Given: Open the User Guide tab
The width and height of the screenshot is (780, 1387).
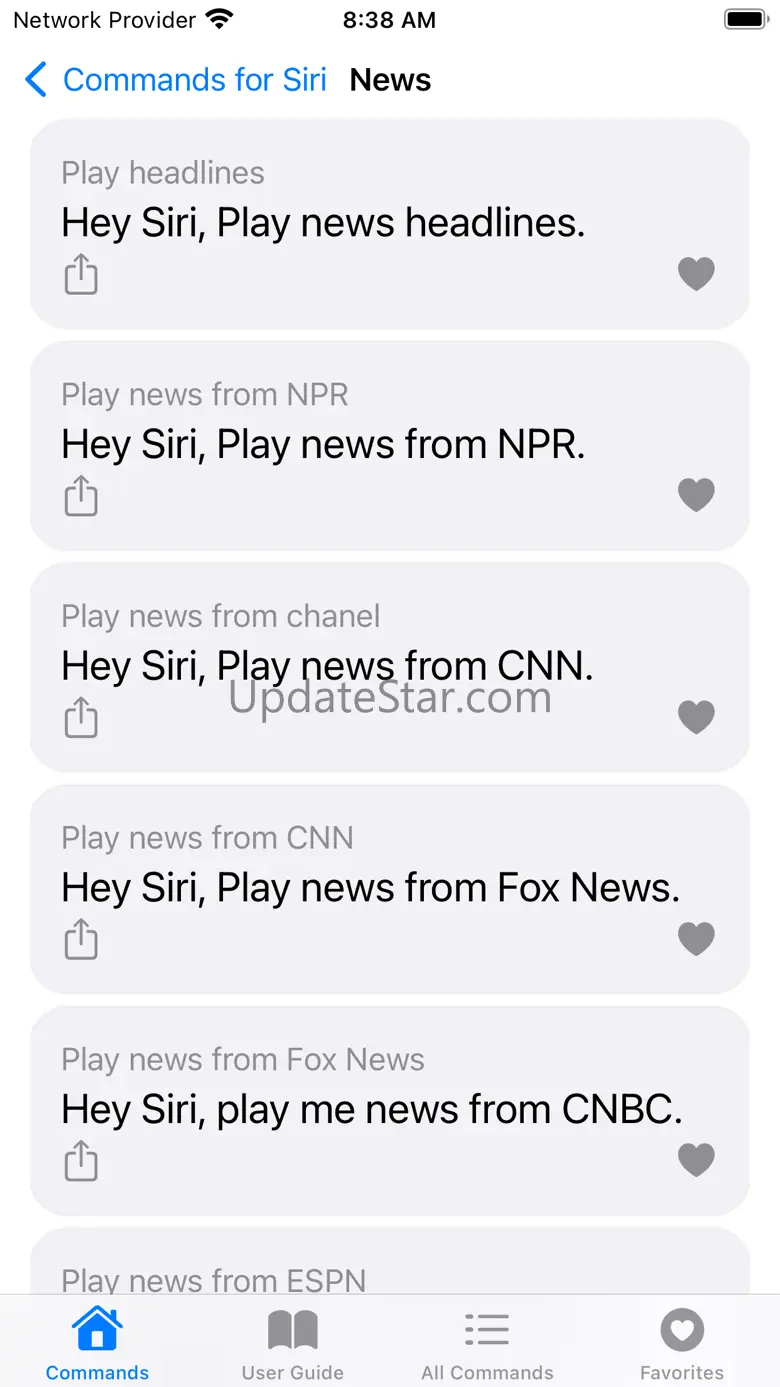Looking at the screenshot, I should 292,1344.
